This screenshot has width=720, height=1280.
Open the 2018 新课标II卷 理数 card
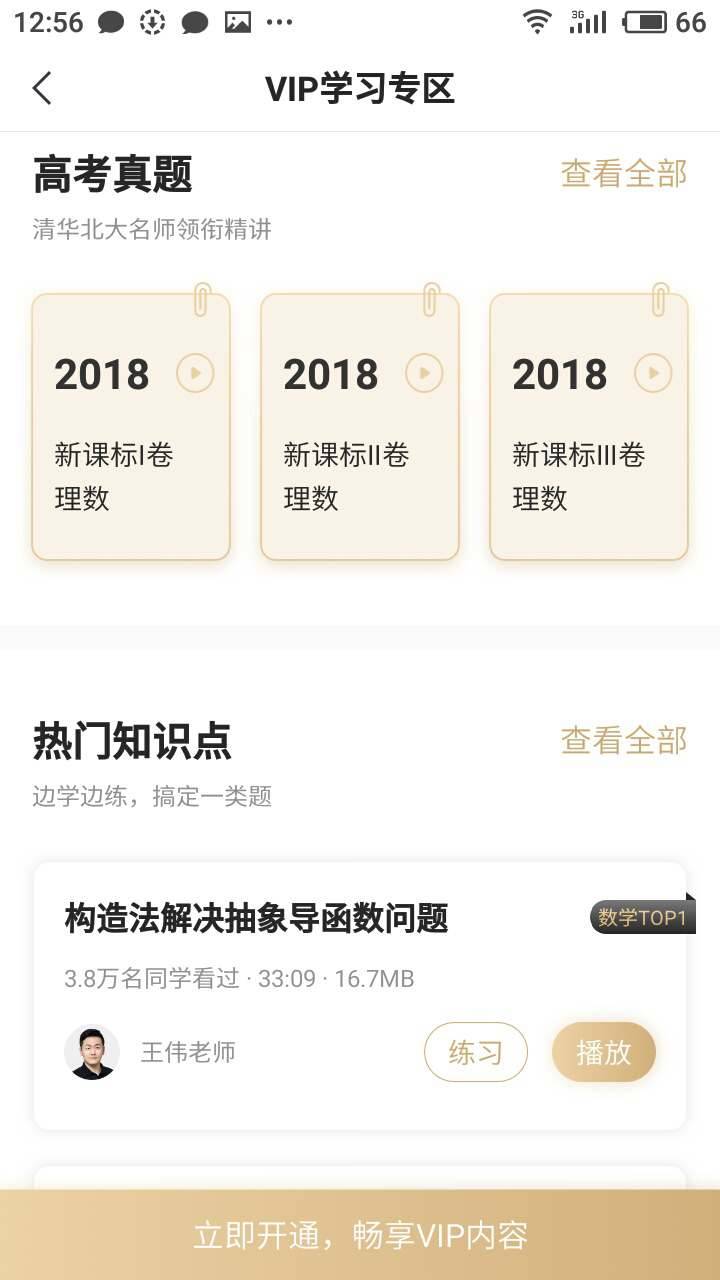(360, 427)
